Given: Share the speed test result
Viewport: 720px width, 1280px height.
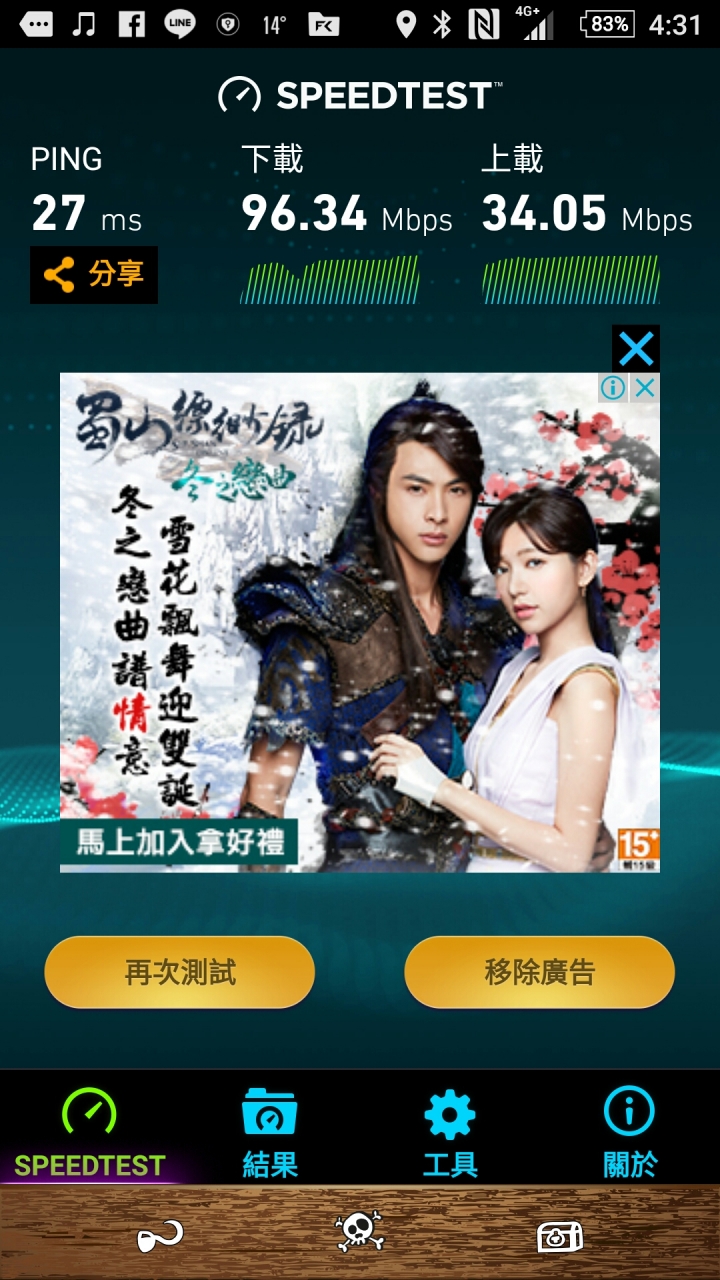Looking at the screenshot, I should point(94,274).
